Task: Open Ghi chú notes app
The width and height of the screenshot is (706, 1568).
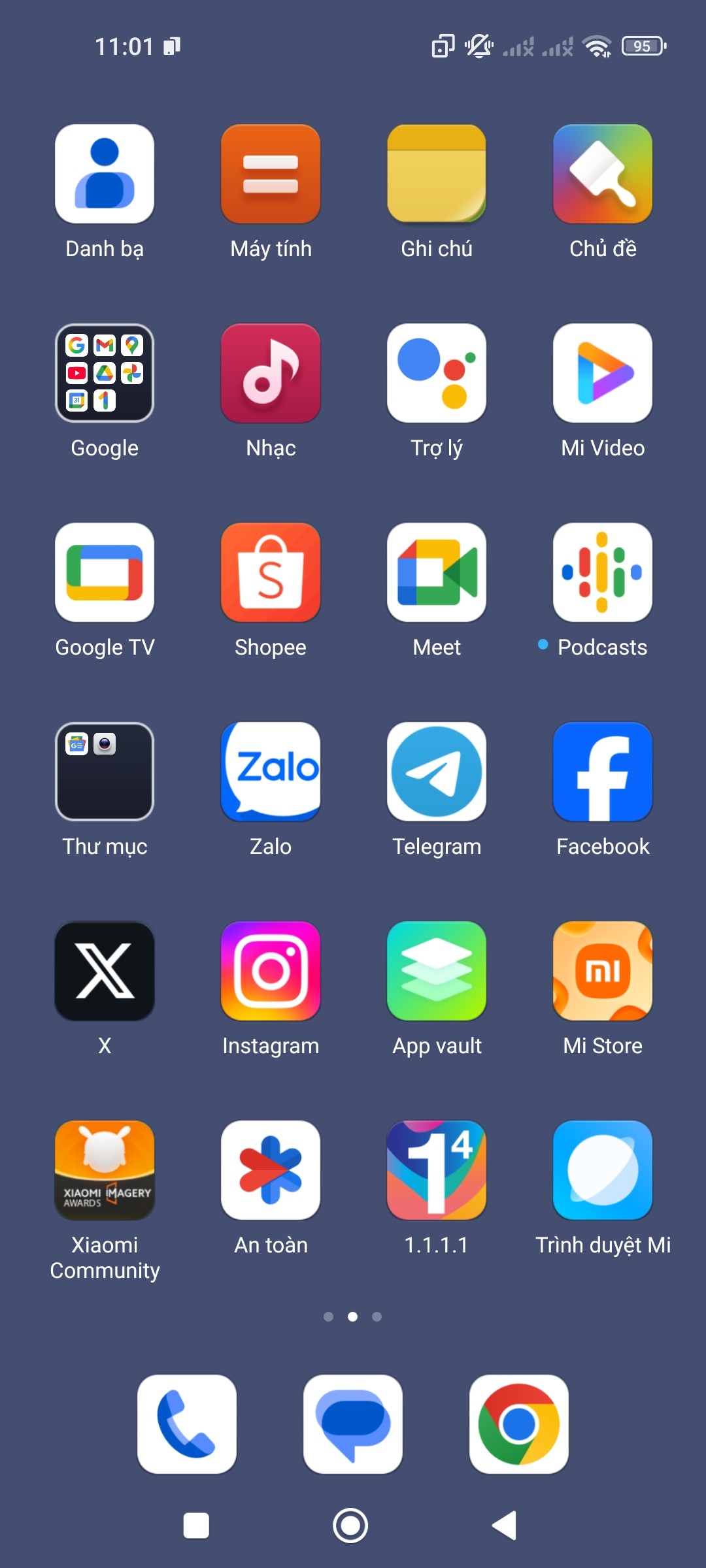Action: coord(437,174)
